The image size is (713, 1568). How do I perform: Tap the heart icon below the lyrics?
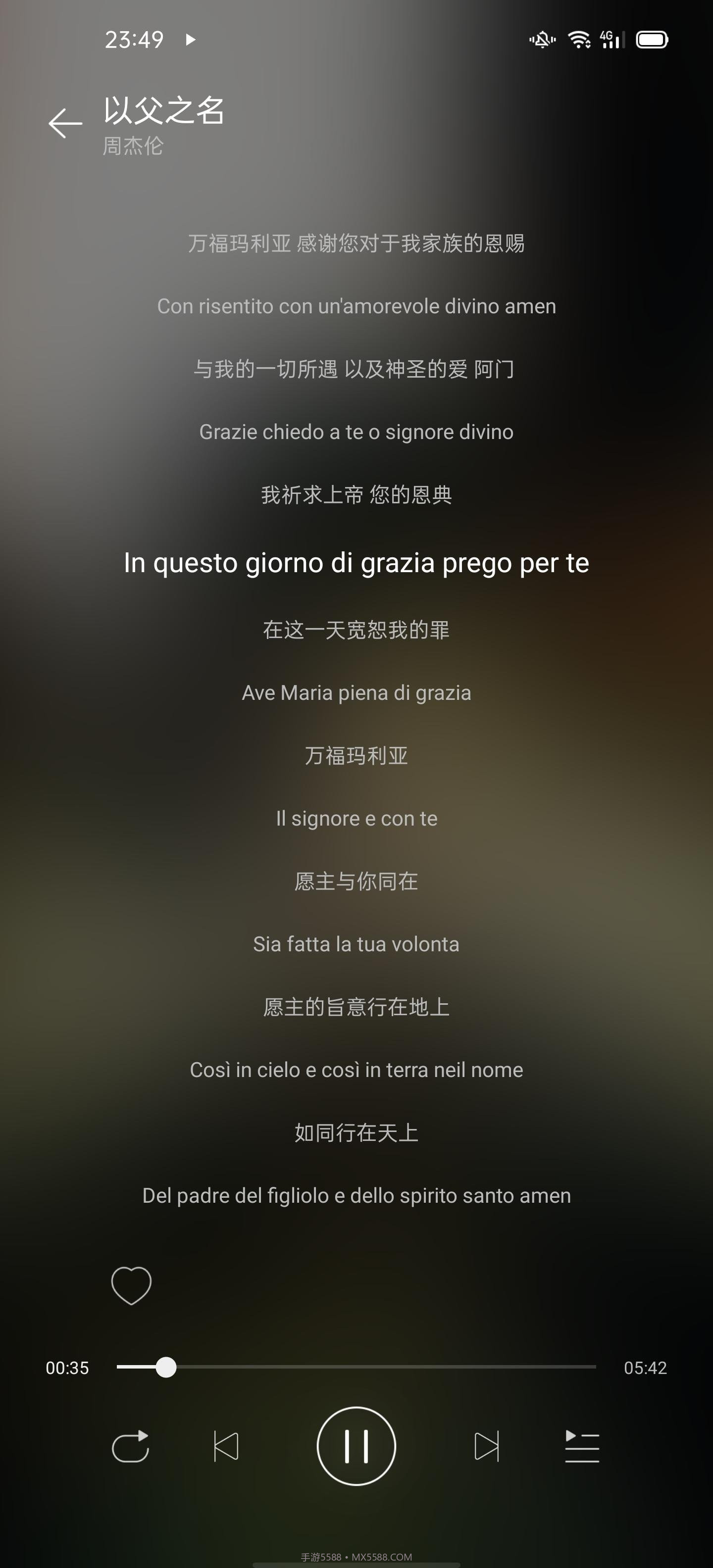pyautogui.click(x=132, y=1284)
